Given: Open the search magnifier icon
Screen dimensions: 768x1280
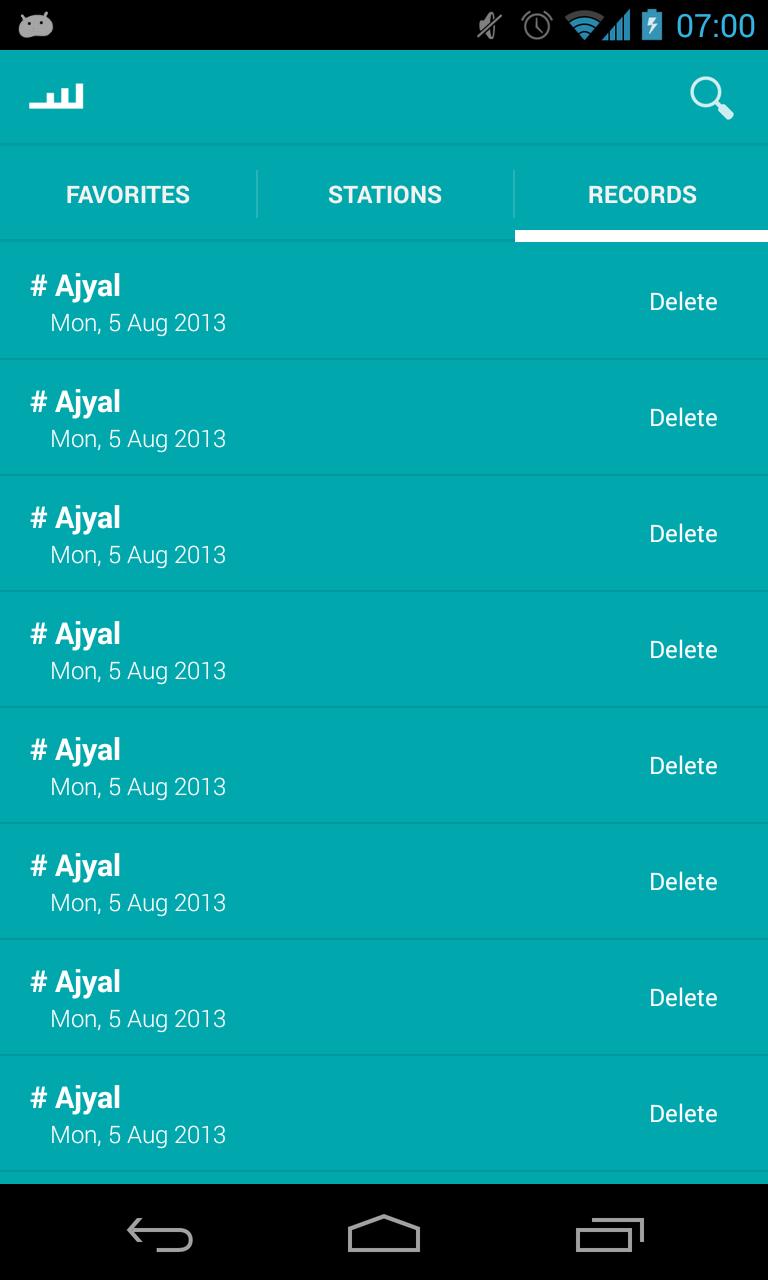Looking at the screenshot, I should (711, 98).
